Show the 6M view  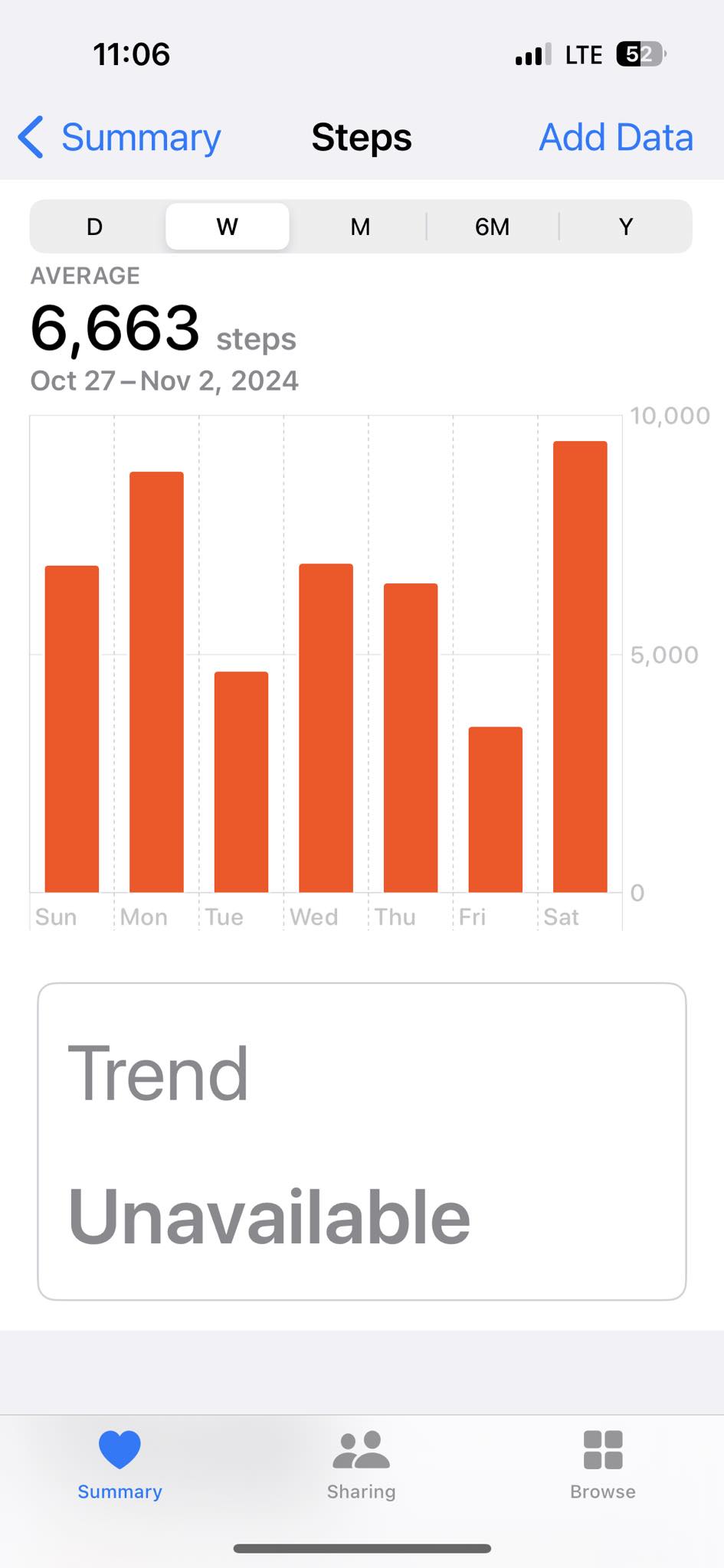(x=492, y=227)
